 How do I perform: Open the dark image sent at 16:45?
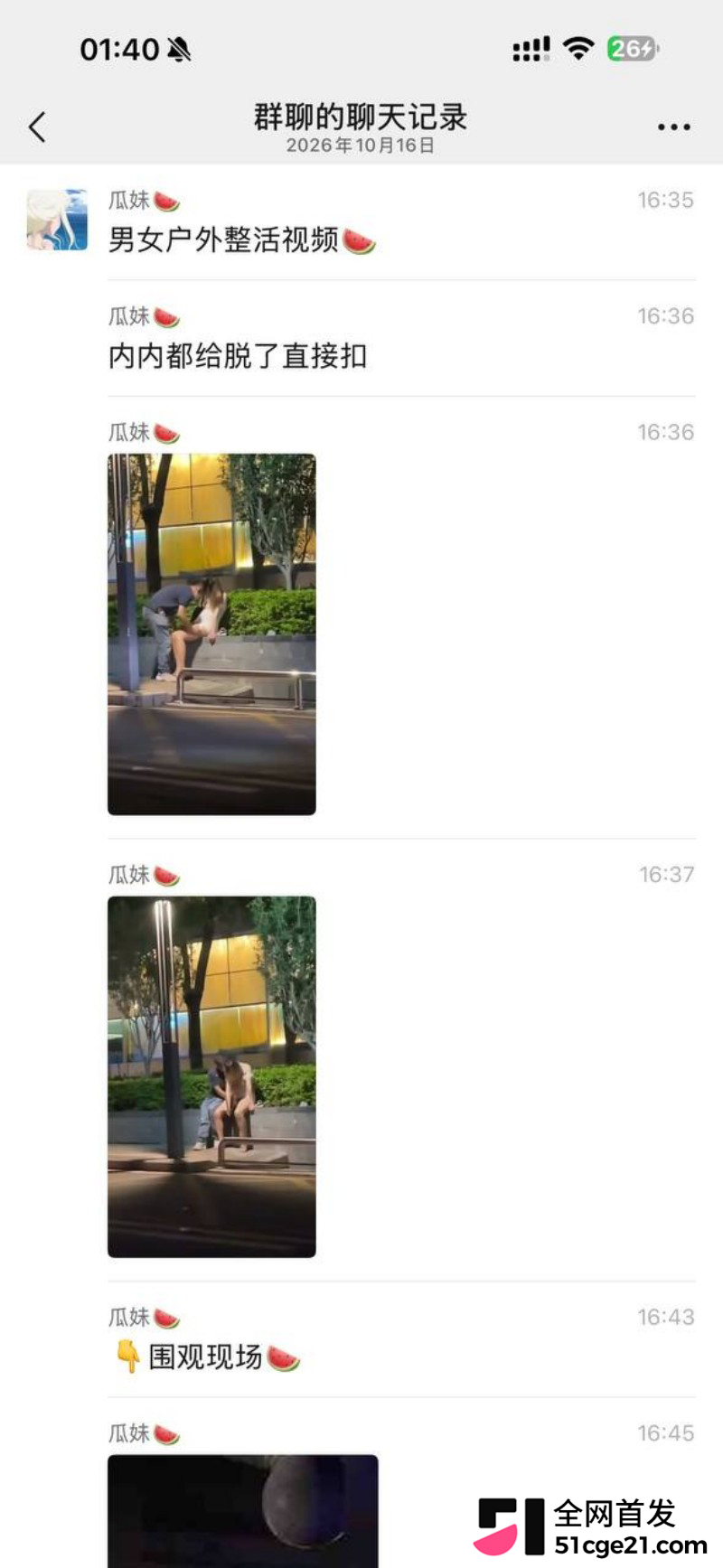click(x=242, y=1510)
